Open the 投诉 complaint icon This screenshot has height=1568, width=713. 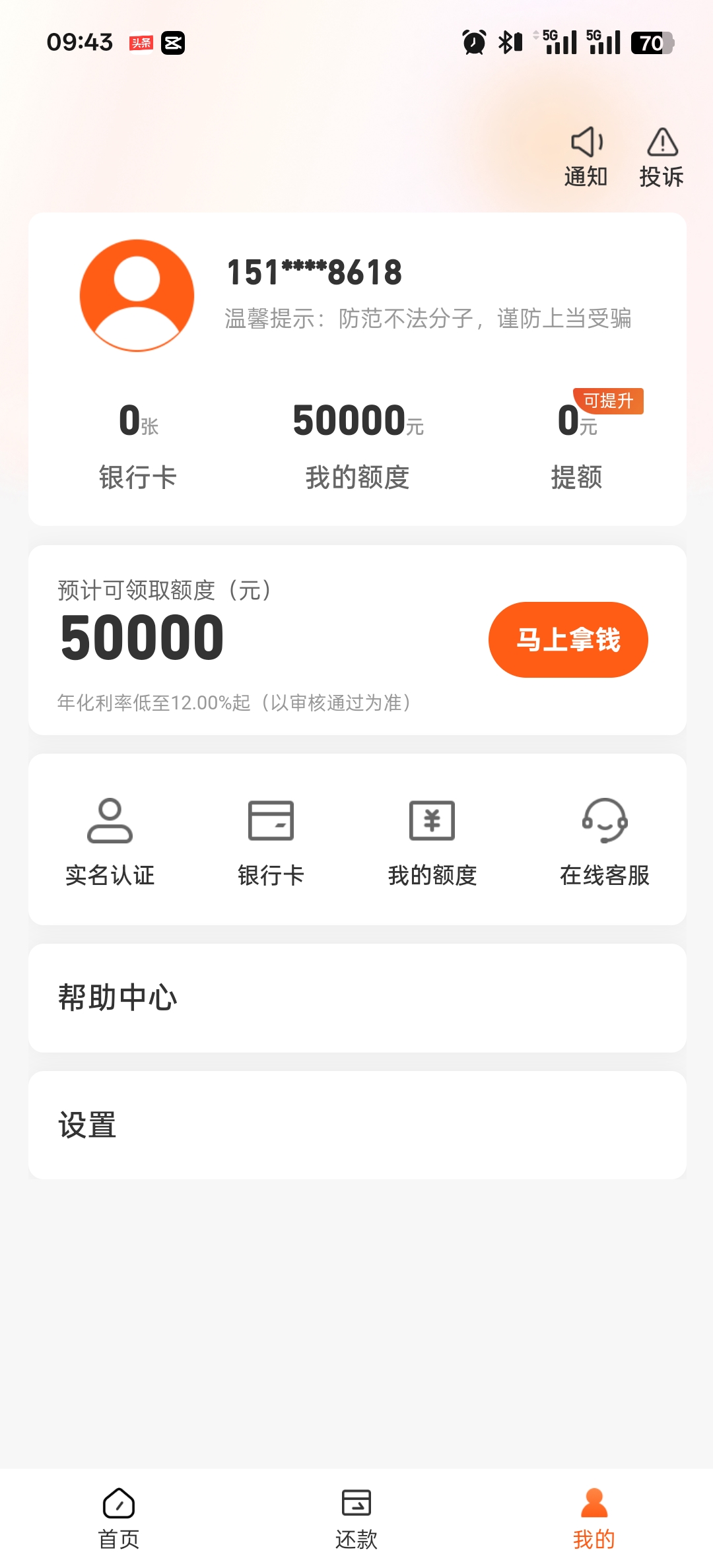tap(662, 157)
